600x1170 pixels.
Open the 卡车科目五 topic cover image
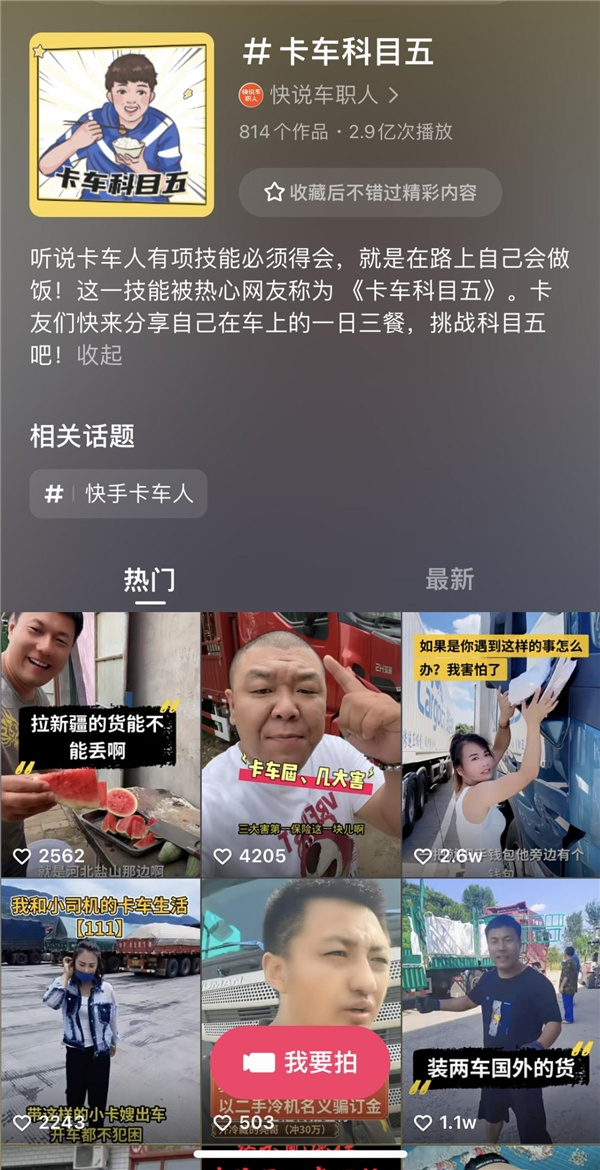tap(121, 125)
